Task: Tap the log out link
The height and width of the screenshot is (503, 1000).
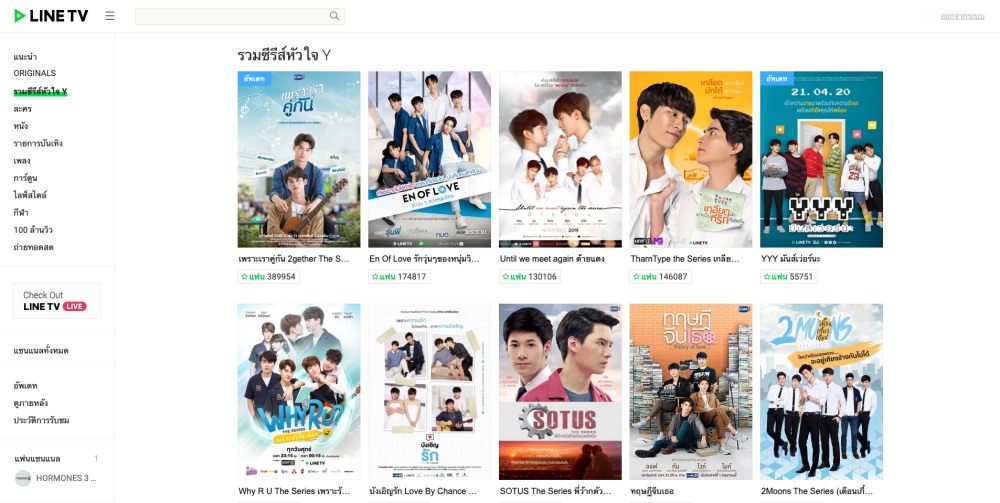Action: coord(962,16)
